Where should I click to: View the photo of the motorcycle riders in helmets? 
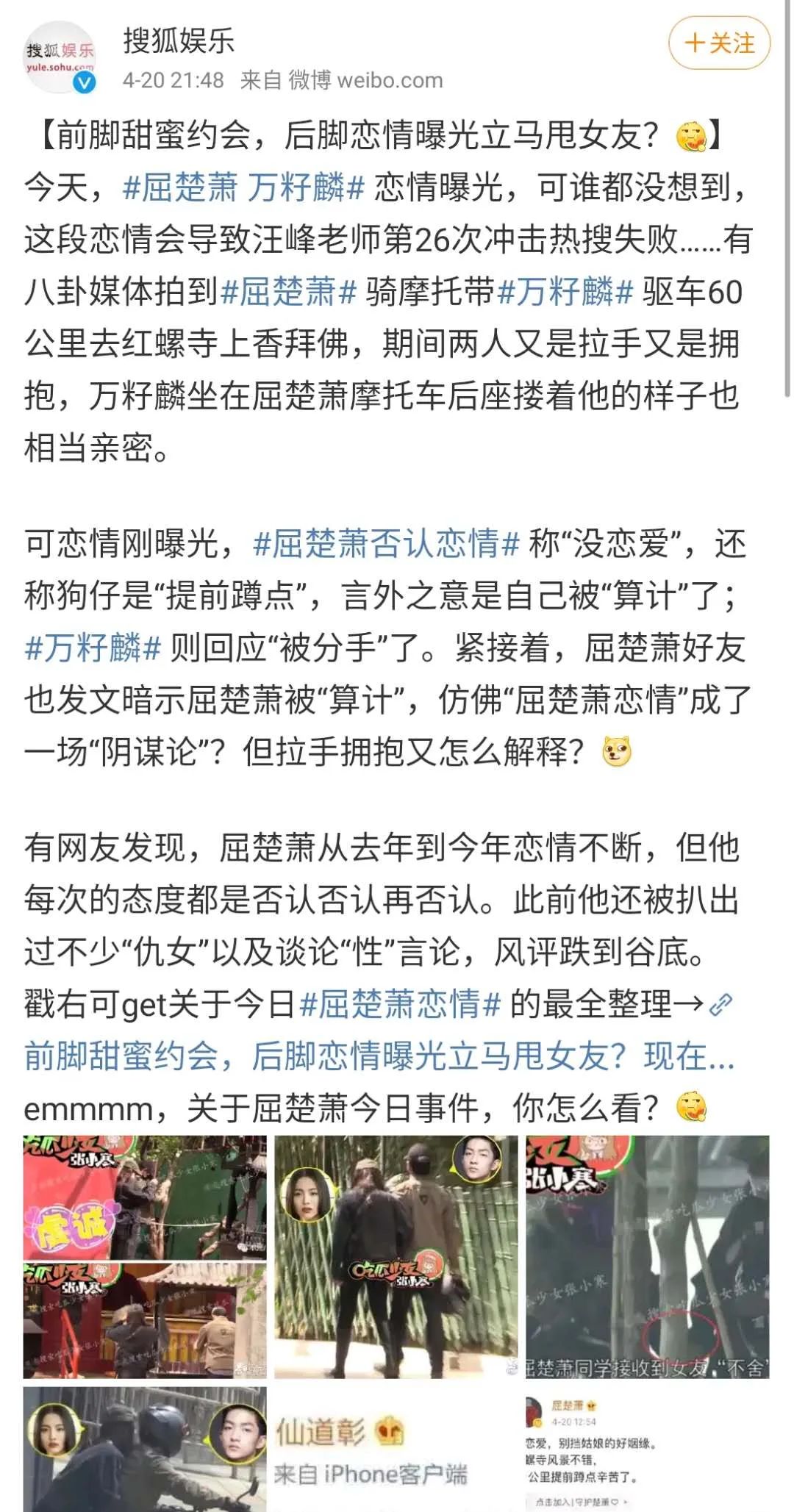tap(145, 1448)
